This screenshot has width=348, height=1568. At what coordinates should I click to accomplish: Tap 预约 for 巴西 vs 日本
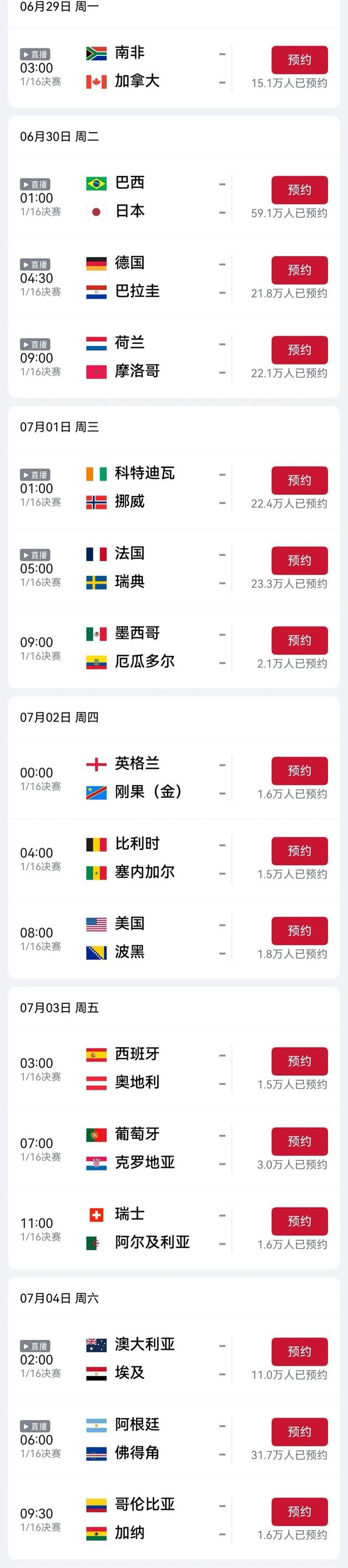[299, 190]
